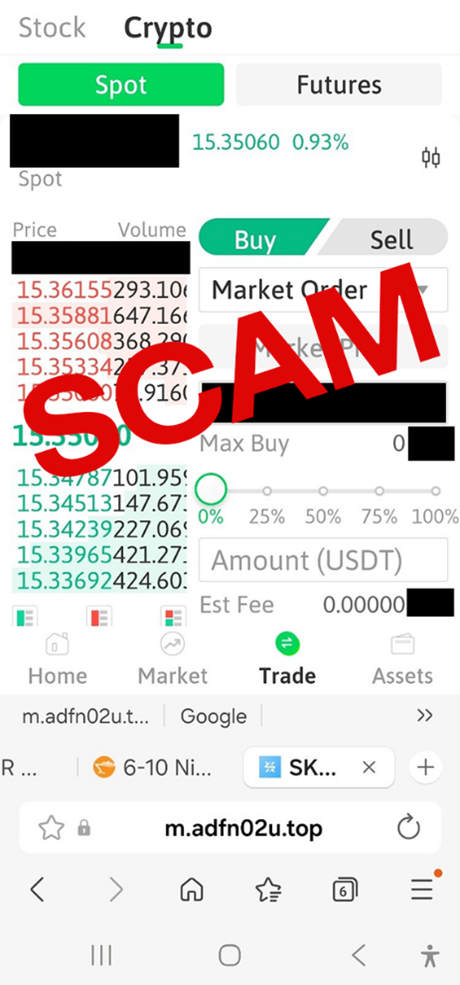This screenshot has width=460, height=985.
Task: Open the browser tab switcher showing 6
Action: [x=344, y=890]
